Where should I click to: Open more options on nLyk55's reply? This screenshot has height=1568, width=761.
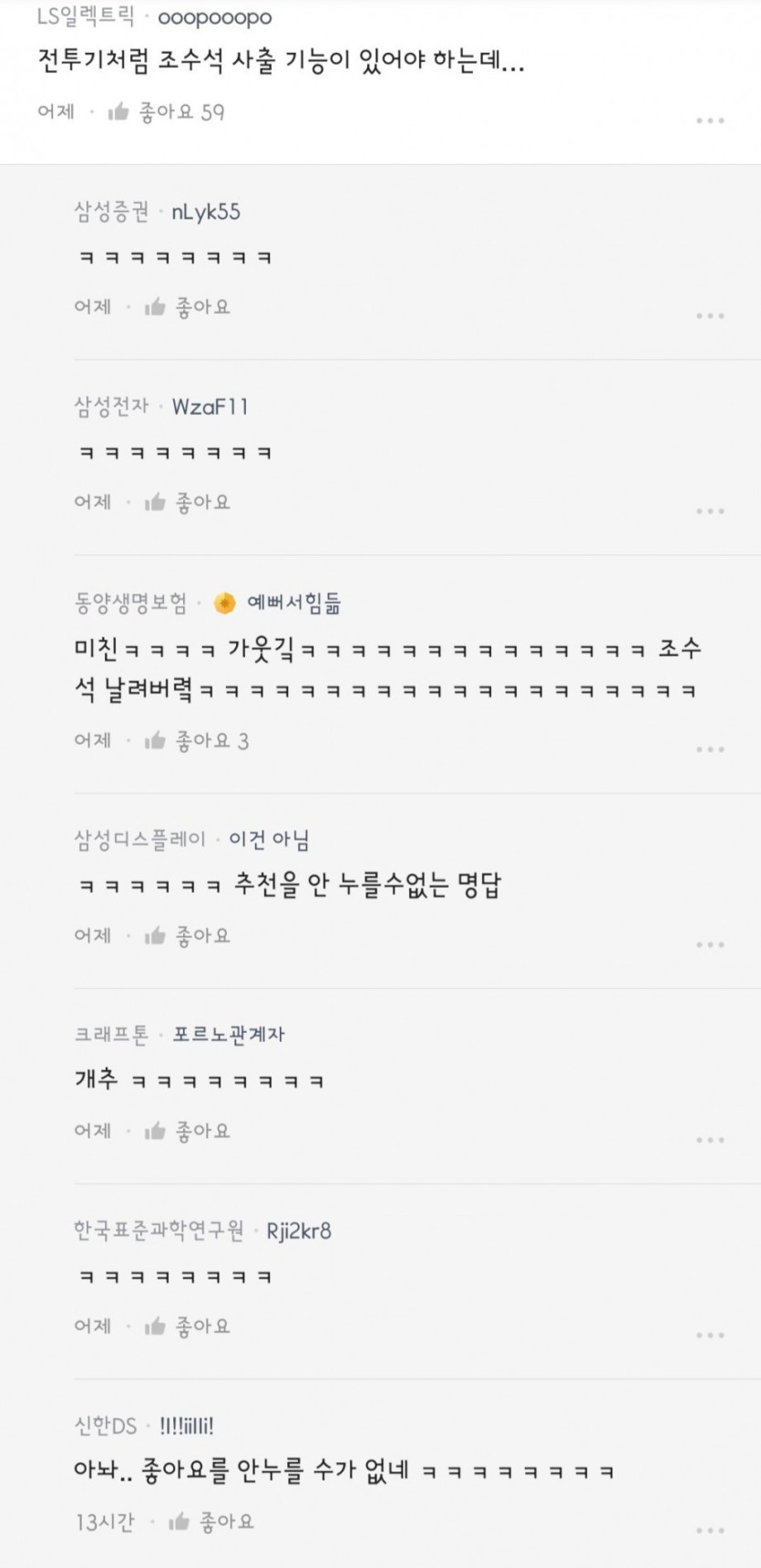tap(710, 315)
